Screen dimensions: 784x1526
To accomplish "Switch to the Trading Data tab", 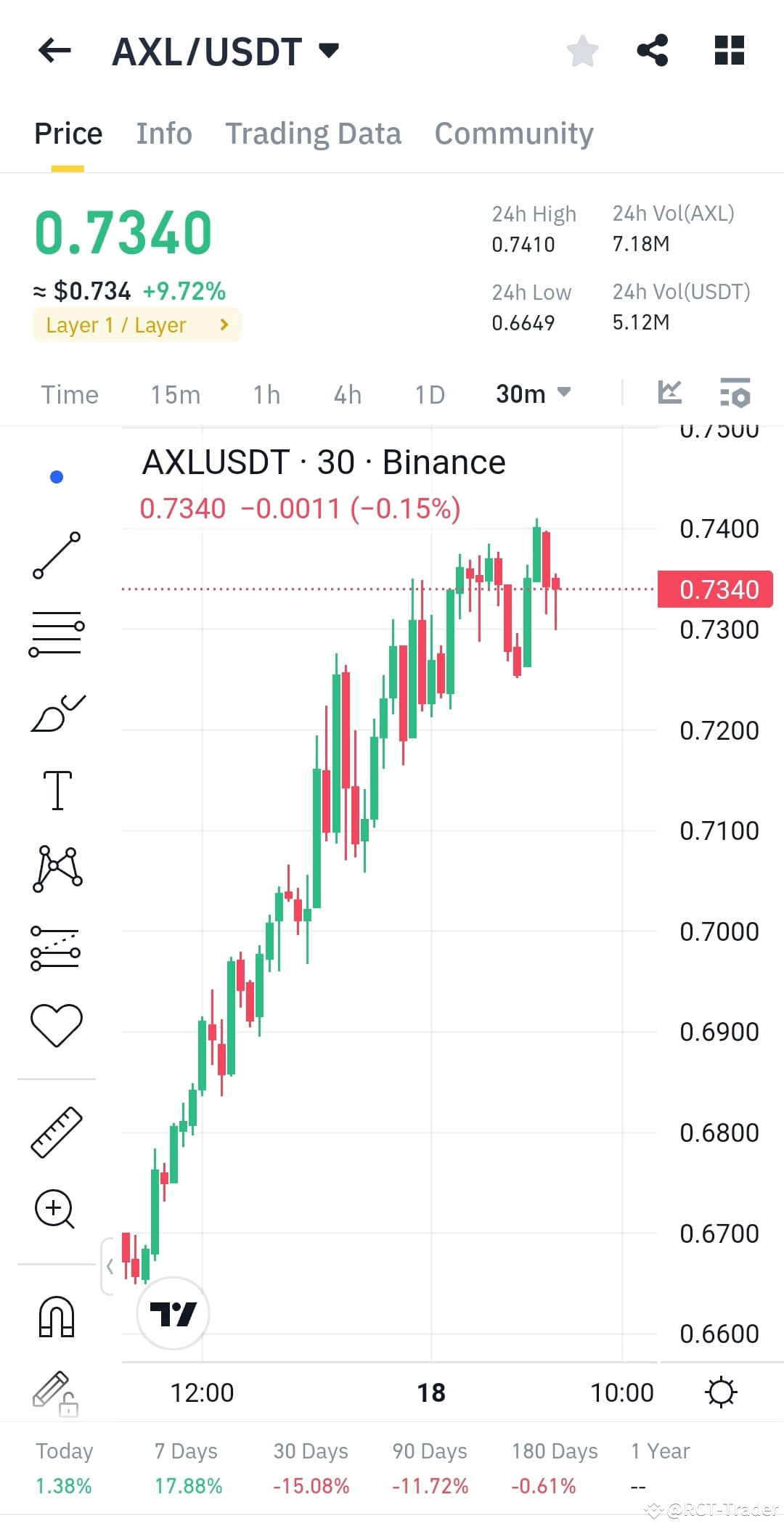I will coord(314,133).
